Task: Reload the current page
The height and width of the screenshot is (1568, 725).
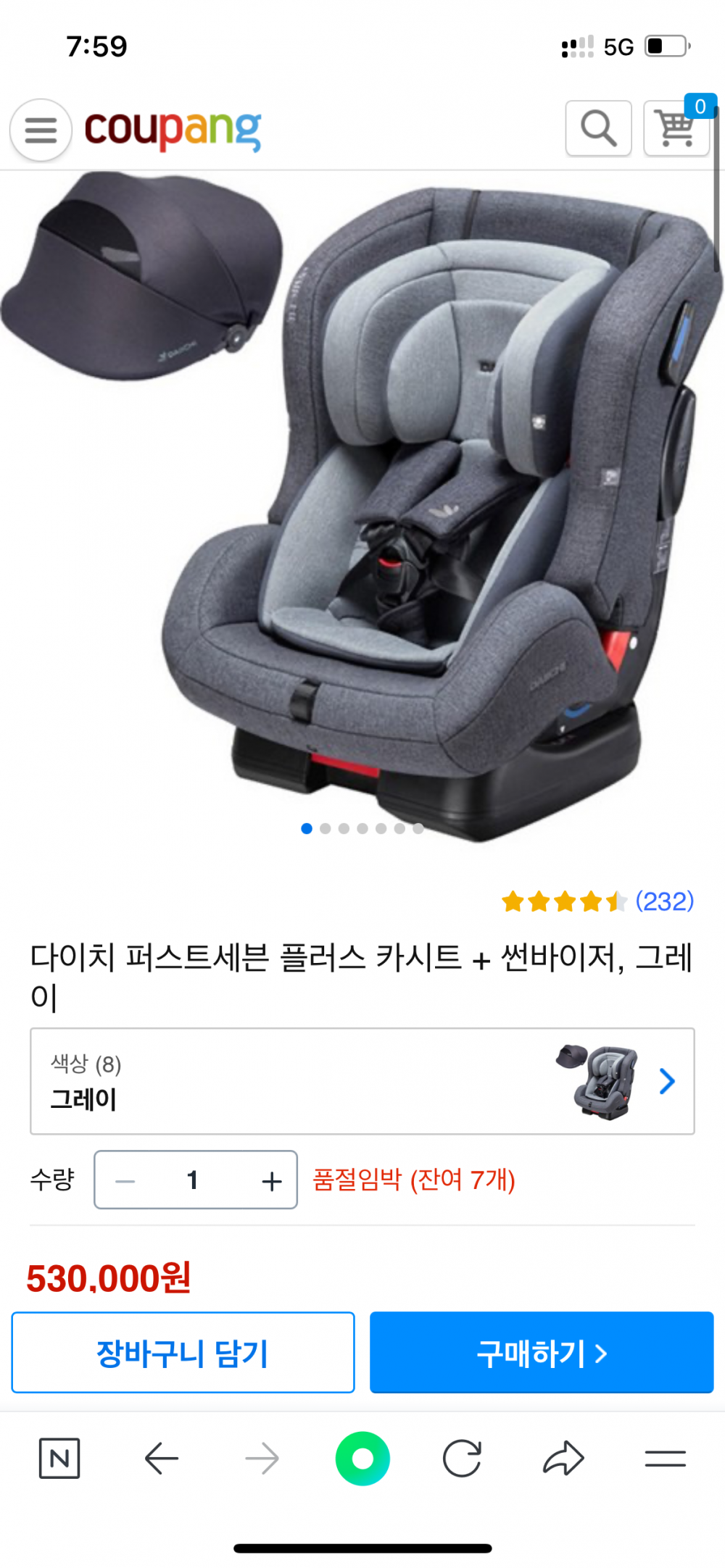Action: tap(462, 1459)
